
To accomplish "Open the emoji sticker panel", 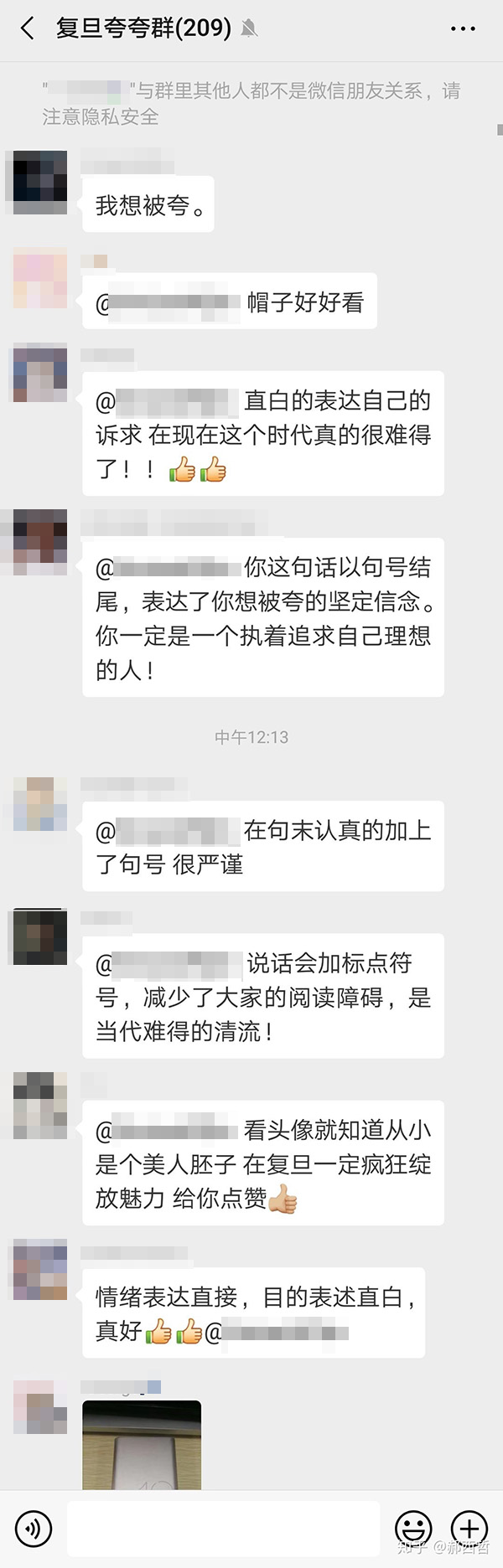I will [413, 1529].
